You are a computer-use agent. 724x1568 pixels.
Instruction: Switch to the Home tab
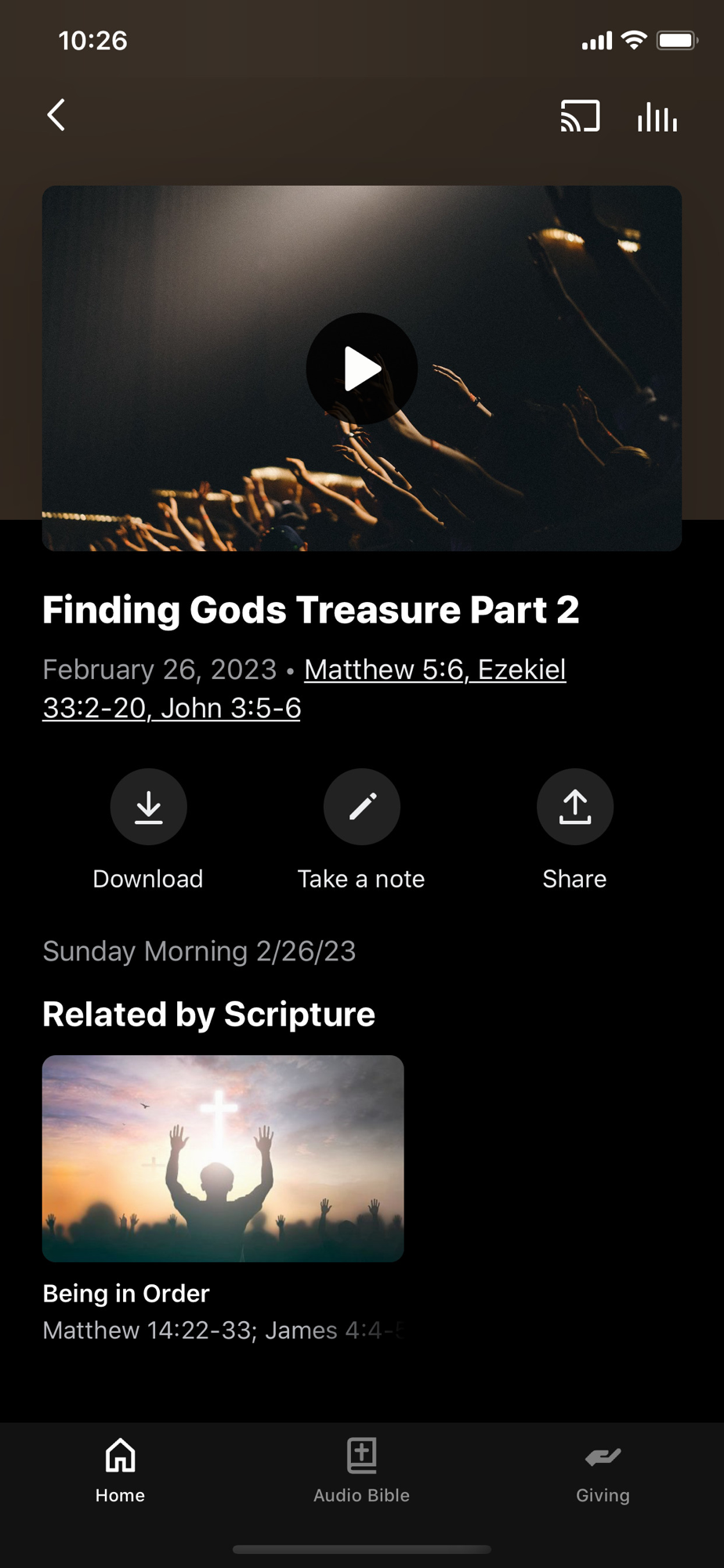click(x=120, y=1470)
